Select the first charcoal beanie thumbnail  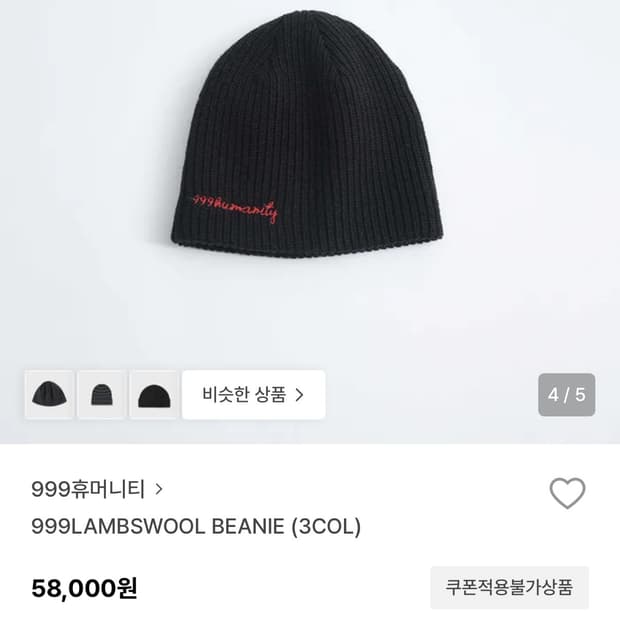coord(49,395)
